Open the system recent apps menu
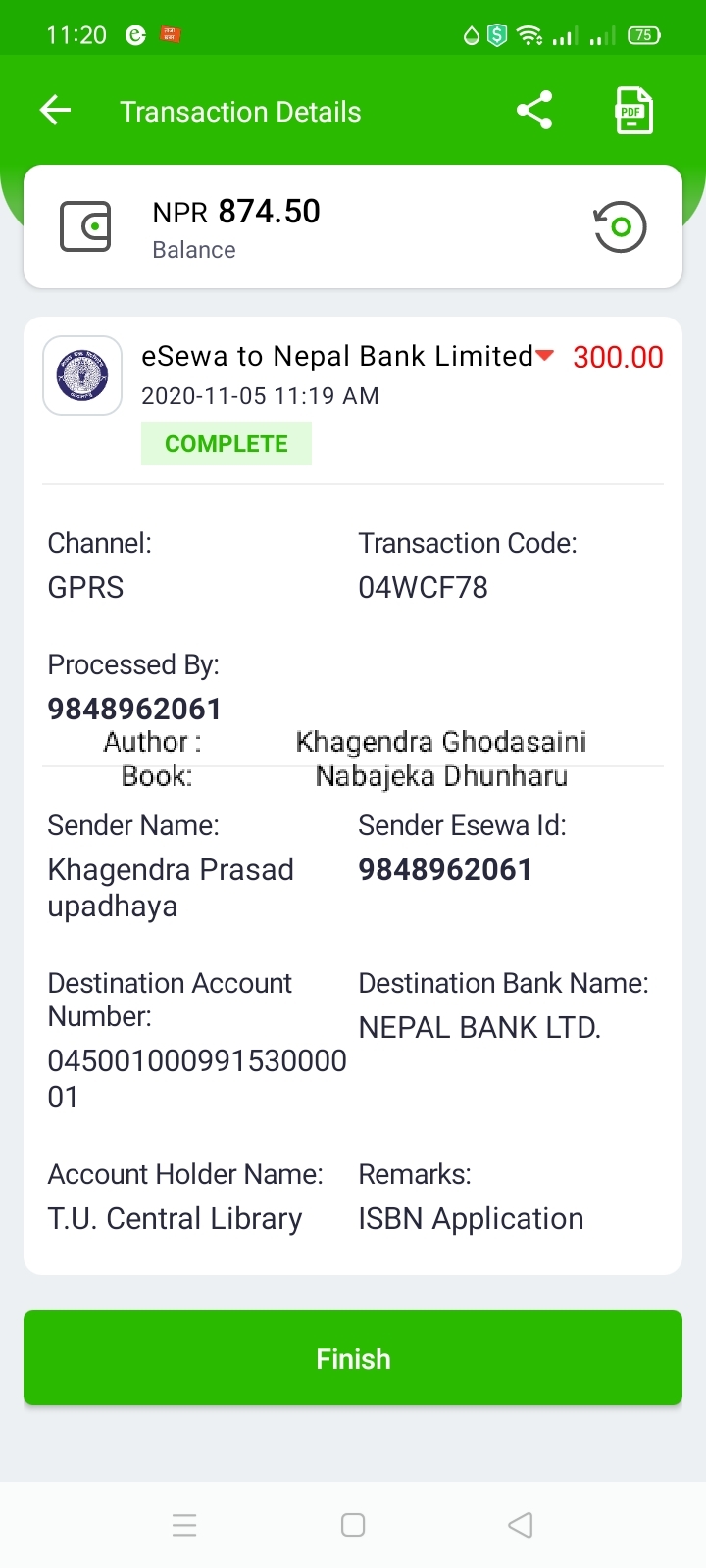The width and height of the screenshot is (706, 1568). [184, 1525]
